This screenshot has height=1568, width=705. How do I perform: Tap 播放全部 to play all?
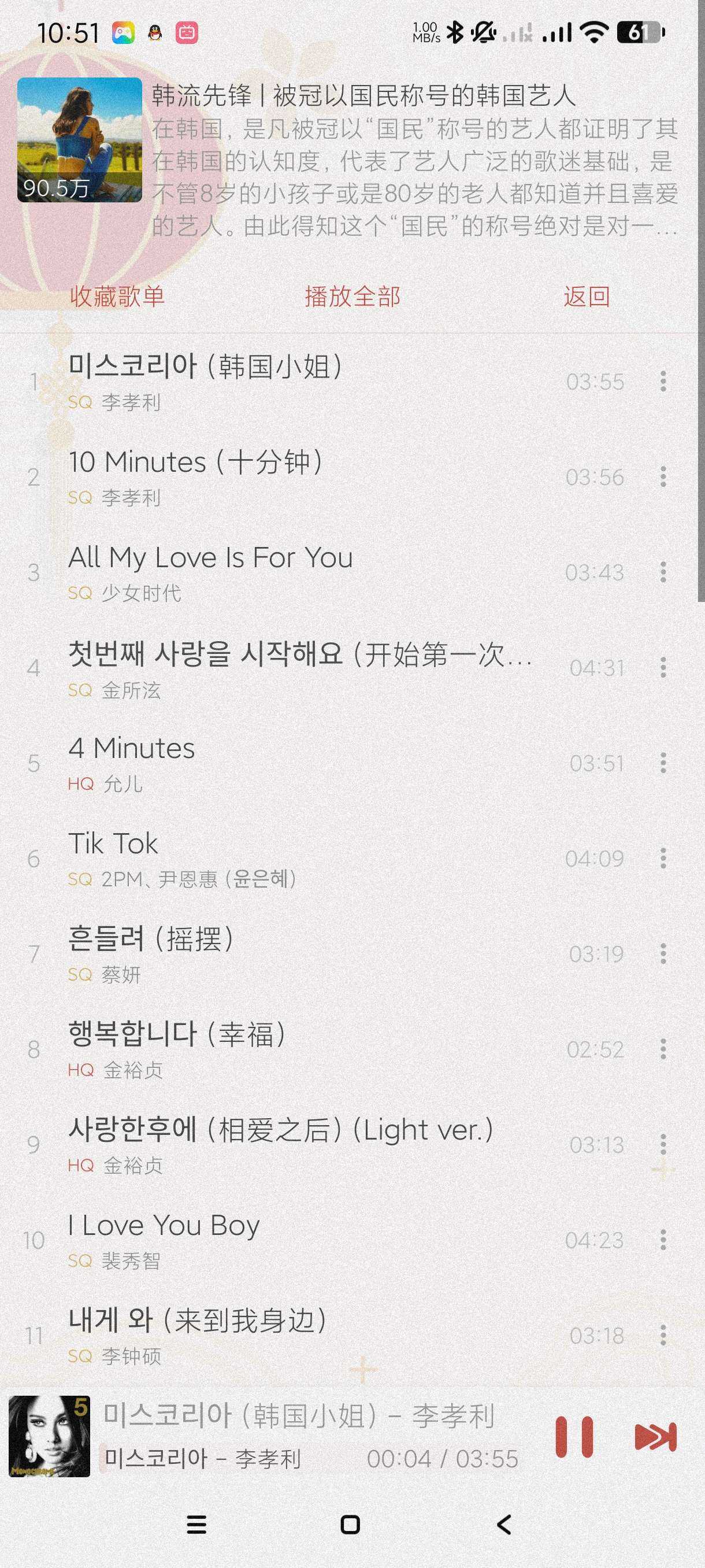[x=352, y=297]
